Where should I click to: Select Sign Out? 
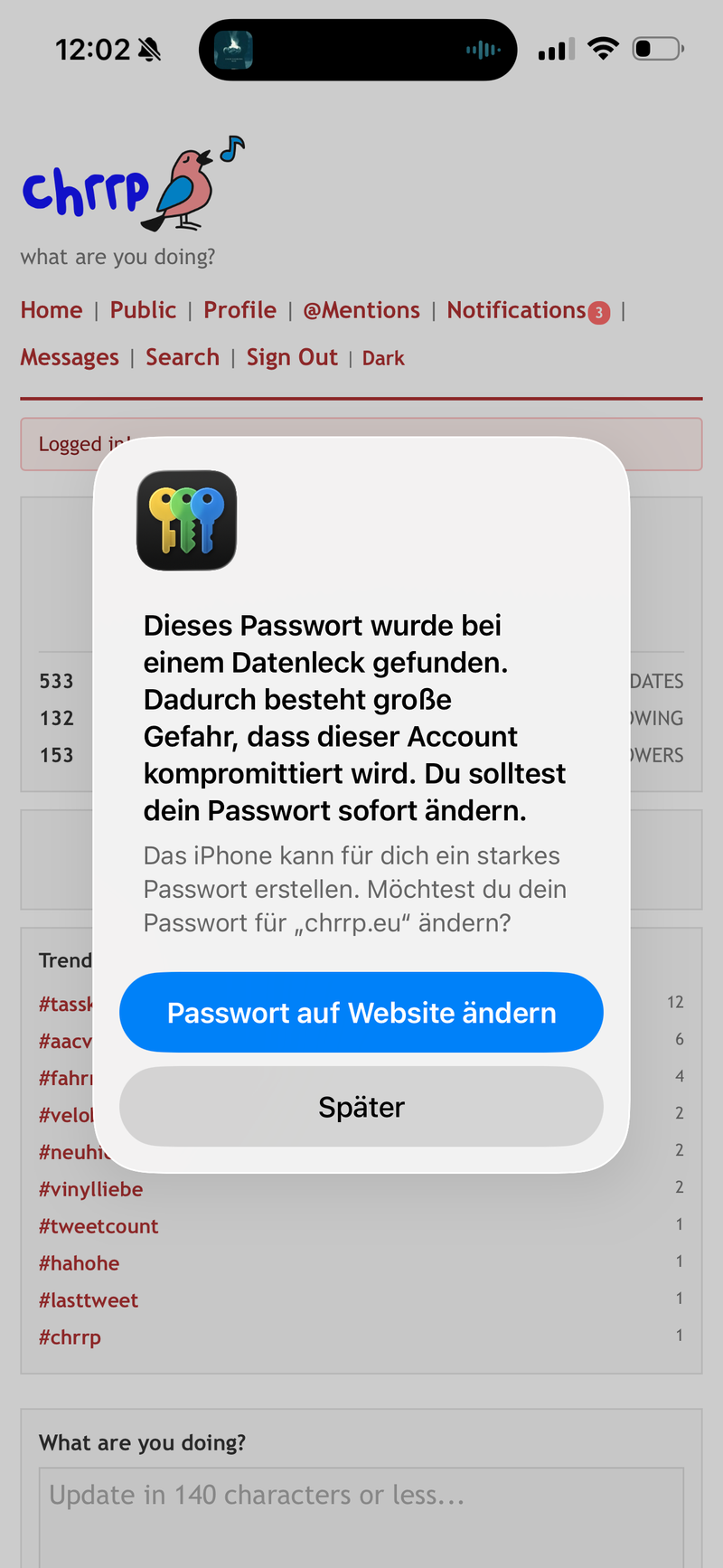[x=292, y=357]
